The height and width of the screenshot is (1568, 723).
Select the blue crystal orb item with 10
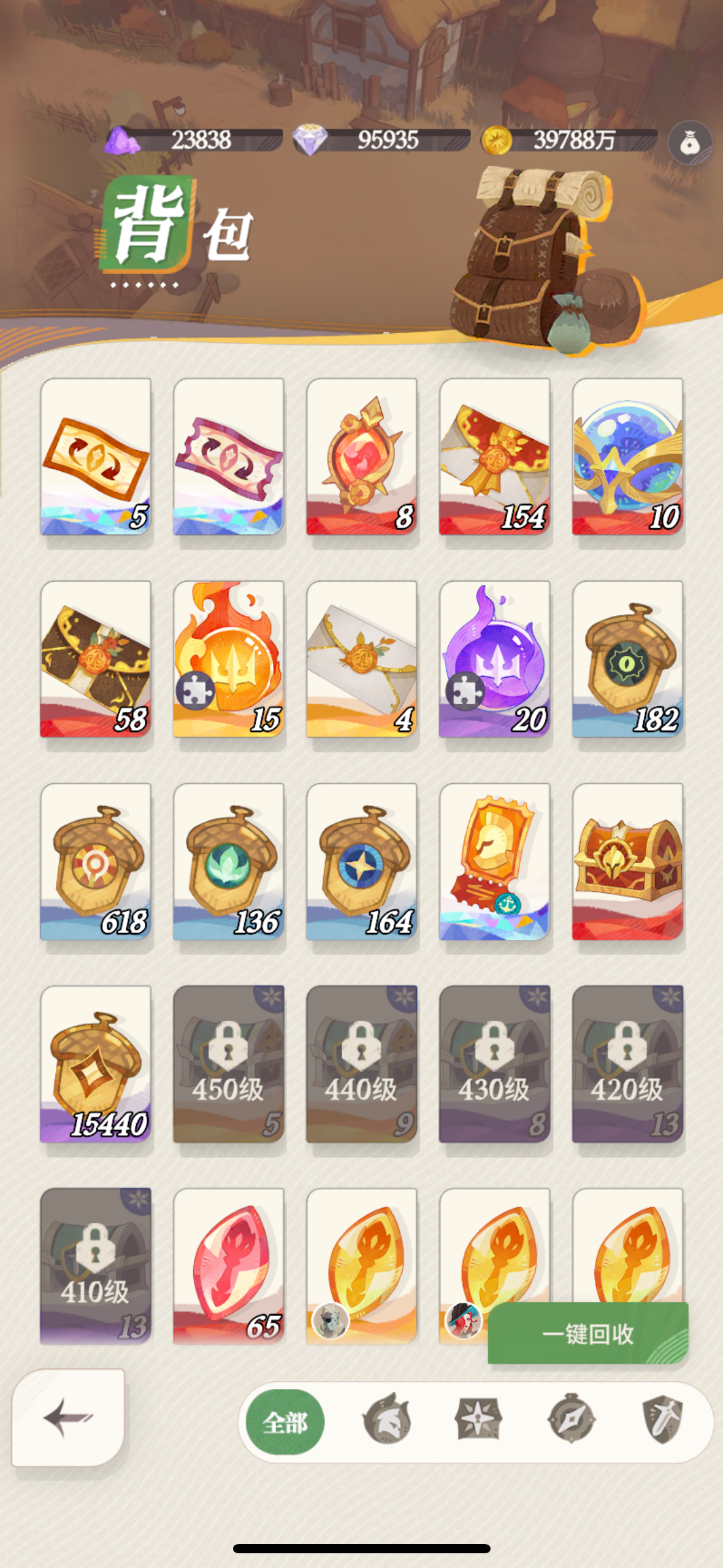coord(627,456)
